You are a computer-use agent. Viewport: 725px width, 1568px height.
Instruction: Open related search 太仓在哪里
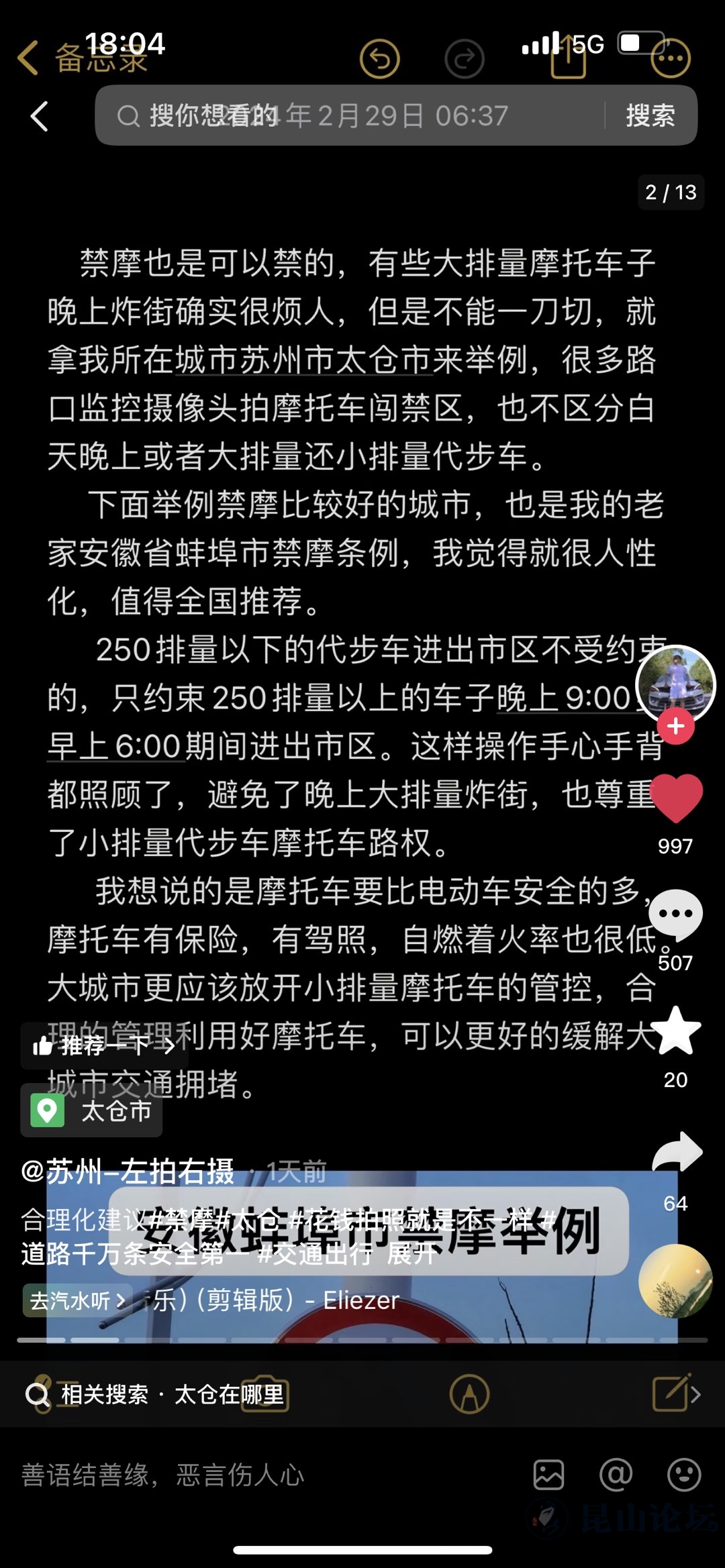228,1395
